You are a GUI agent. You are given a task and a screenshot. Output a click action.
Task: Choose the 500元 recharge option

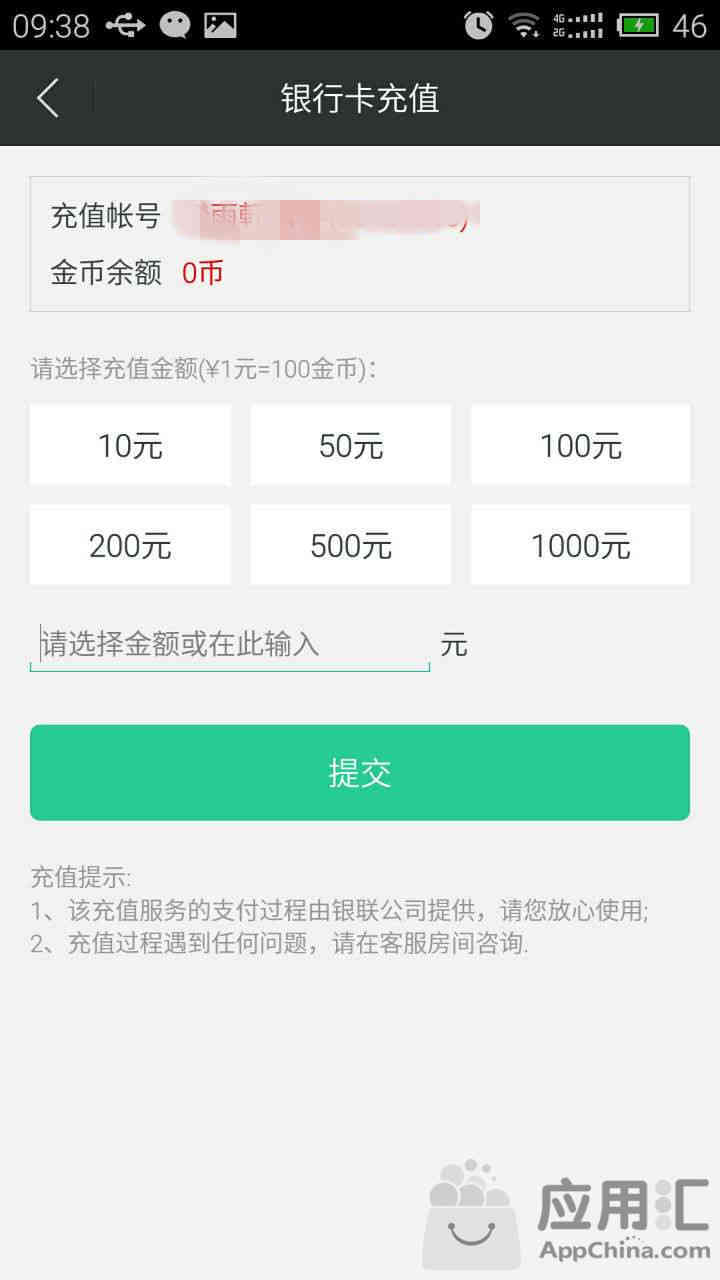coord(350,545)
